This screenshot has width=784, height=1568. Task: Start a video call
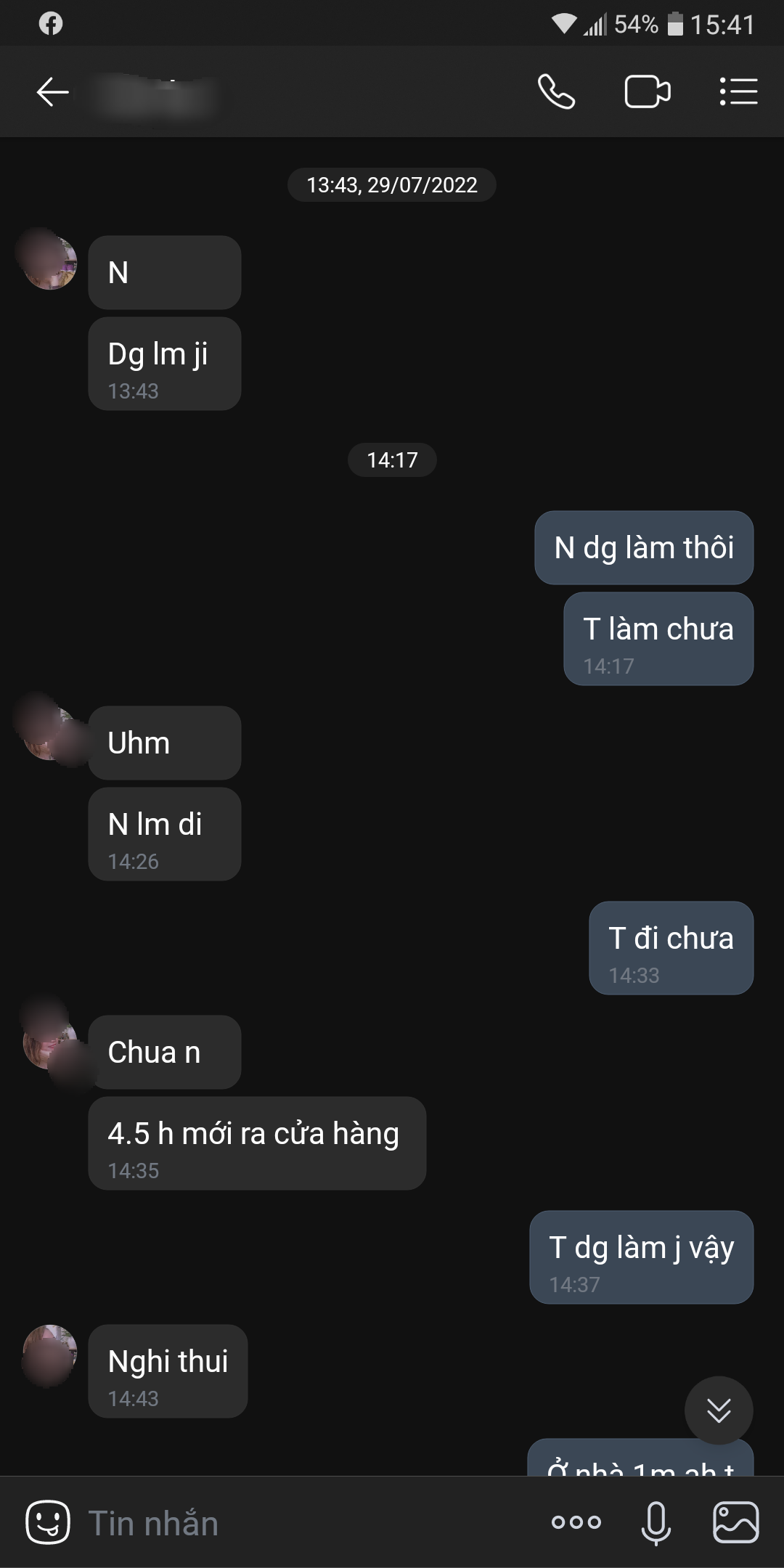647,92
